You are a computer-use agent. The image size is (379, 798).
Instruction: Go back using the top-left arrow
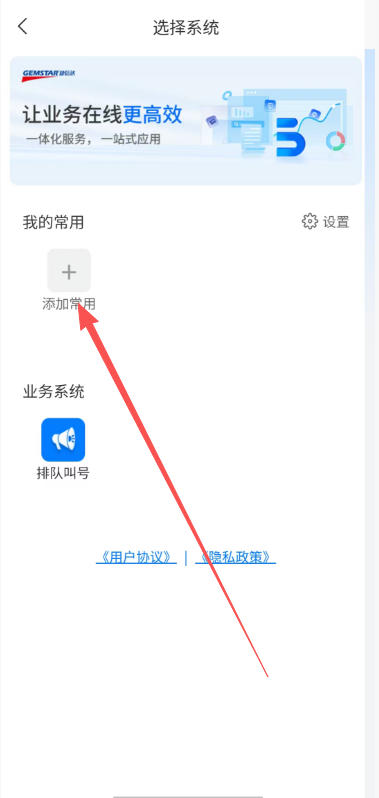click(22, 26)
